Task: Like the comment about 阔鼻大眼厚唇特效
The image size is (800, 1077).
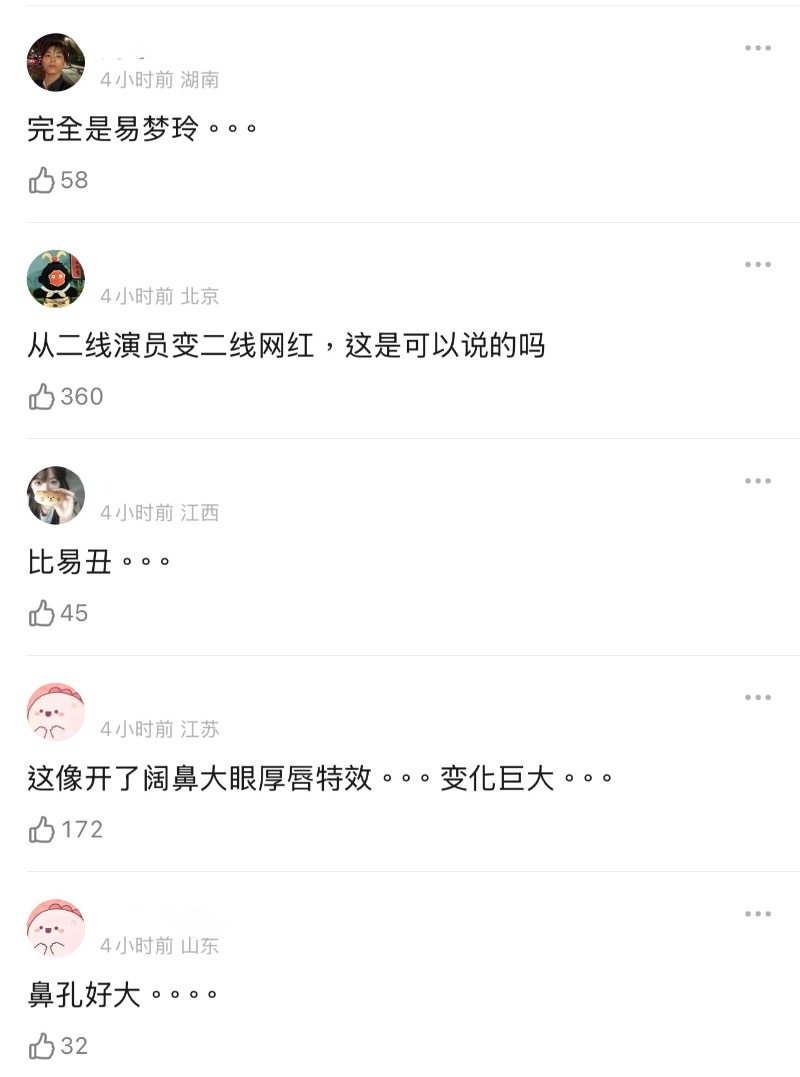Action: click(42, 830)
